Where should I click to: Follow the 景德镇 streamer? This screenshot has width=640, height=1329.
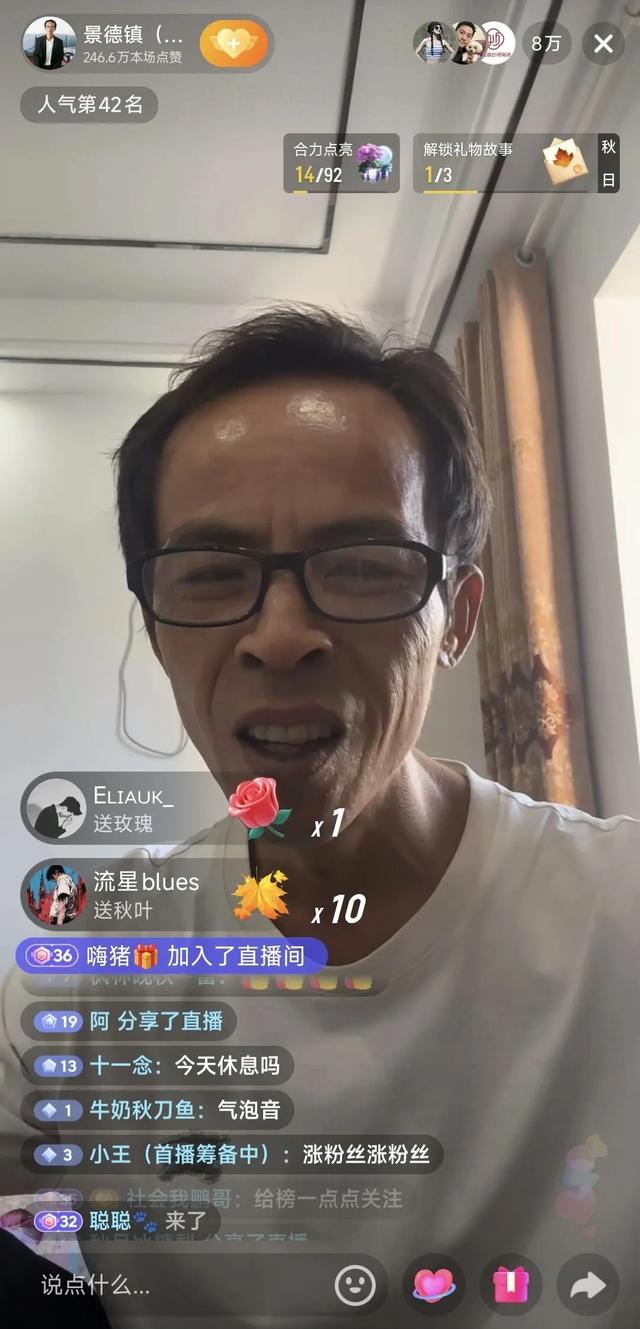tap(234, 44)
